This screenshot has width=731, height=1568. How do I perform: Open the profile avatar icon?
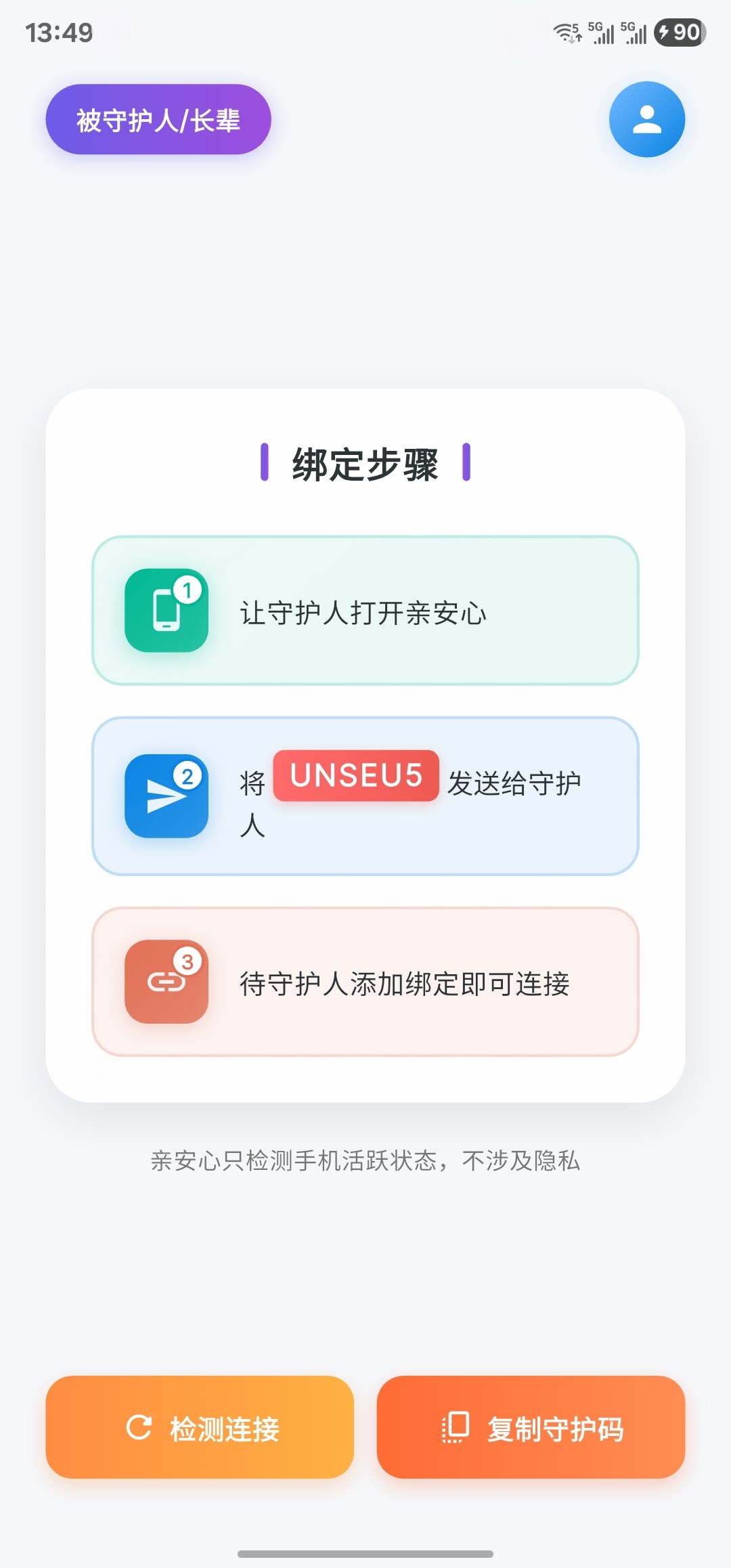point(646,119)
